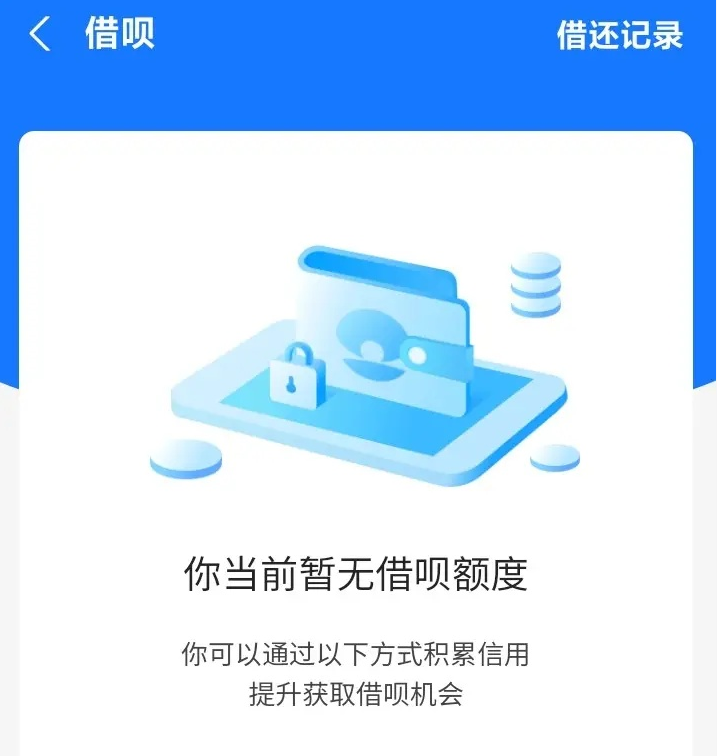
Task: Open 借还记录 records
Action: click(x=619, y=36)
